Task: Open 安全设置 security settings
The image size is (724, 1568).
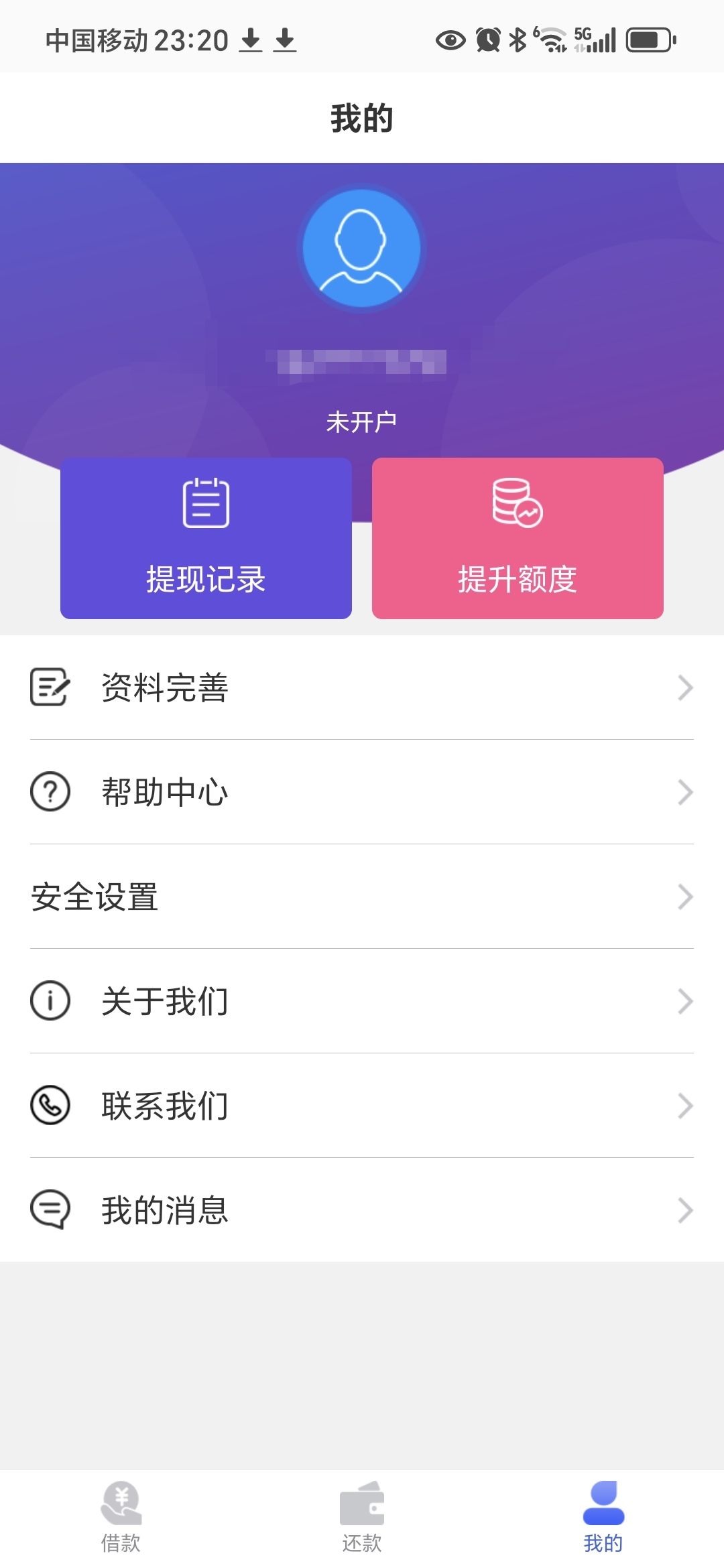Action: [362, 897]
